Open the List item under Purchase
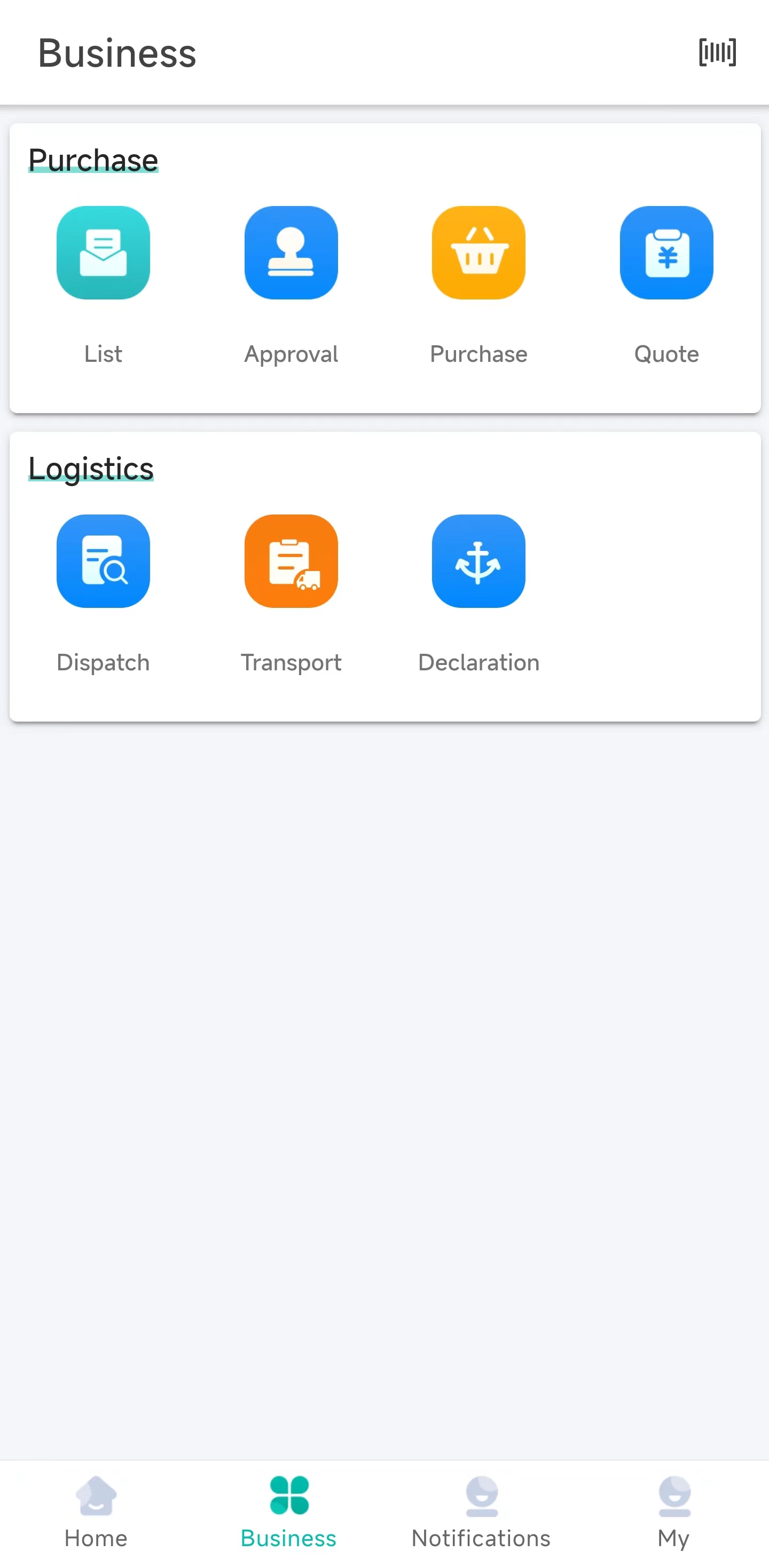The image size is (769, 1568). tap(103, 253)
